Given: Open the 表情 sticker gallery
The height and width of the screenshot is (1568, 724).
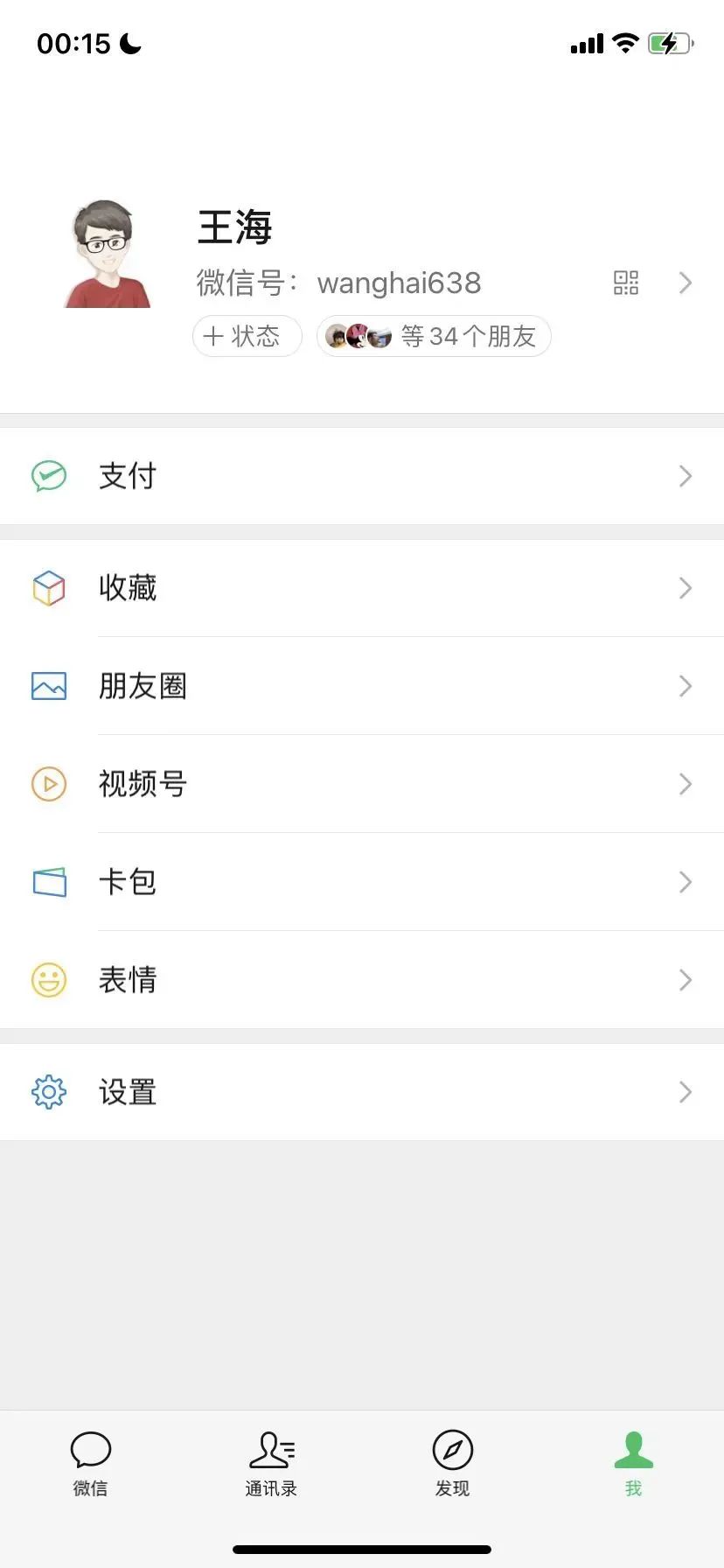Looking at the screenshot, I should pos(362,980).
